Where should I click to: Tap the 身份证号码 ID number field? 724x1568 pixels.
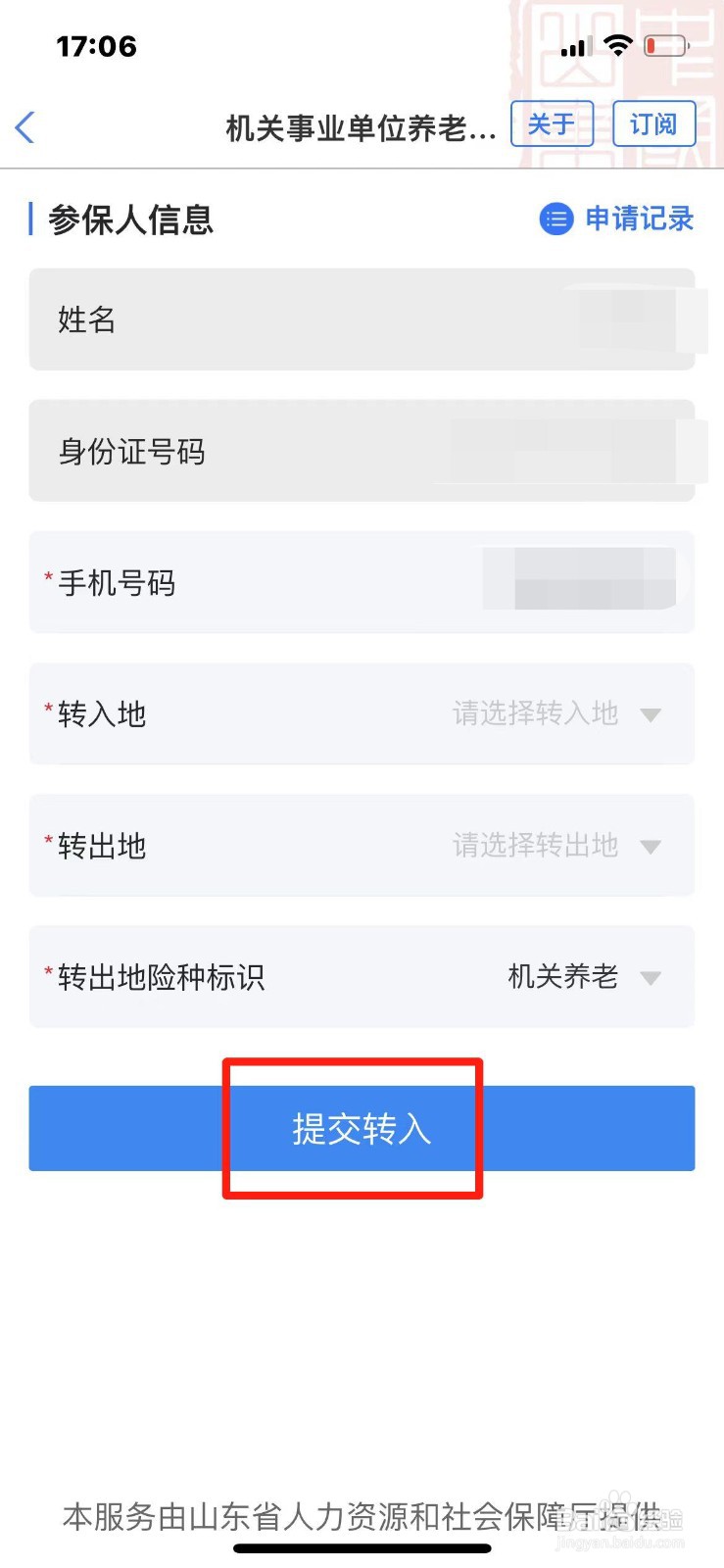point(362,452)
